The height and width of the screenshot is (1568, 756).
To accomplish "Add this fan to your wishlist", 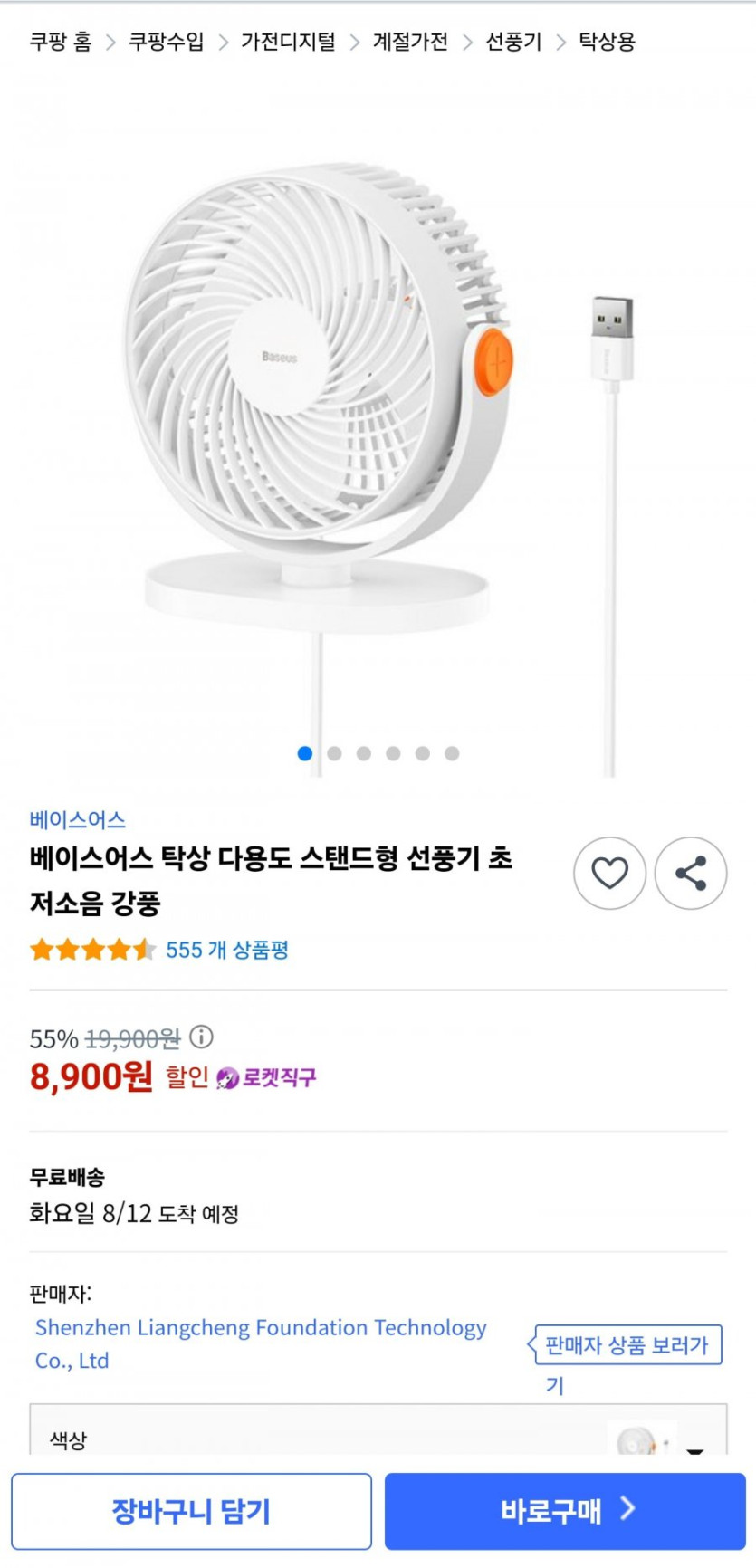I will (x=609, y=873).
